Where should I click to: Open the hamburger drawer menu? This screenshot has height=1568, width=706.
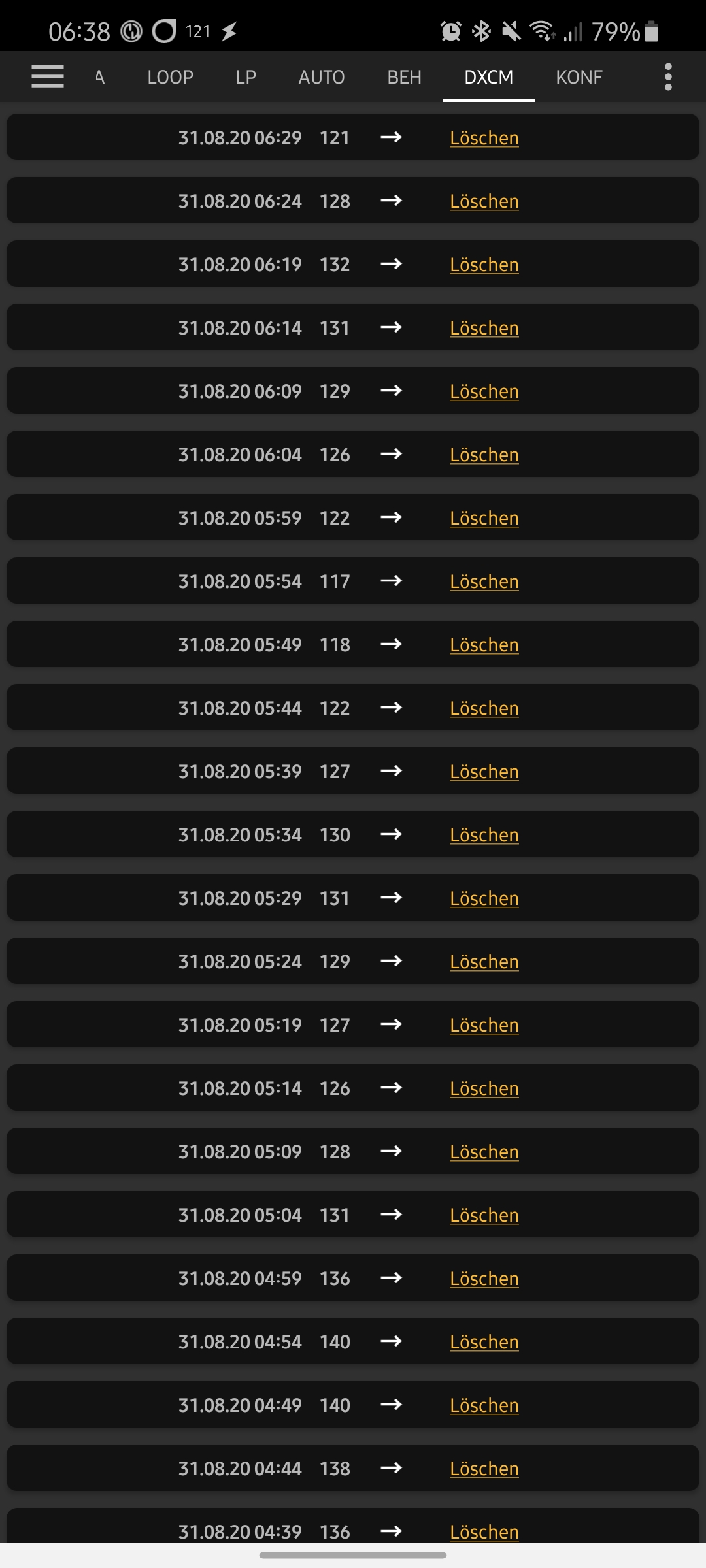tap(48, 76)
